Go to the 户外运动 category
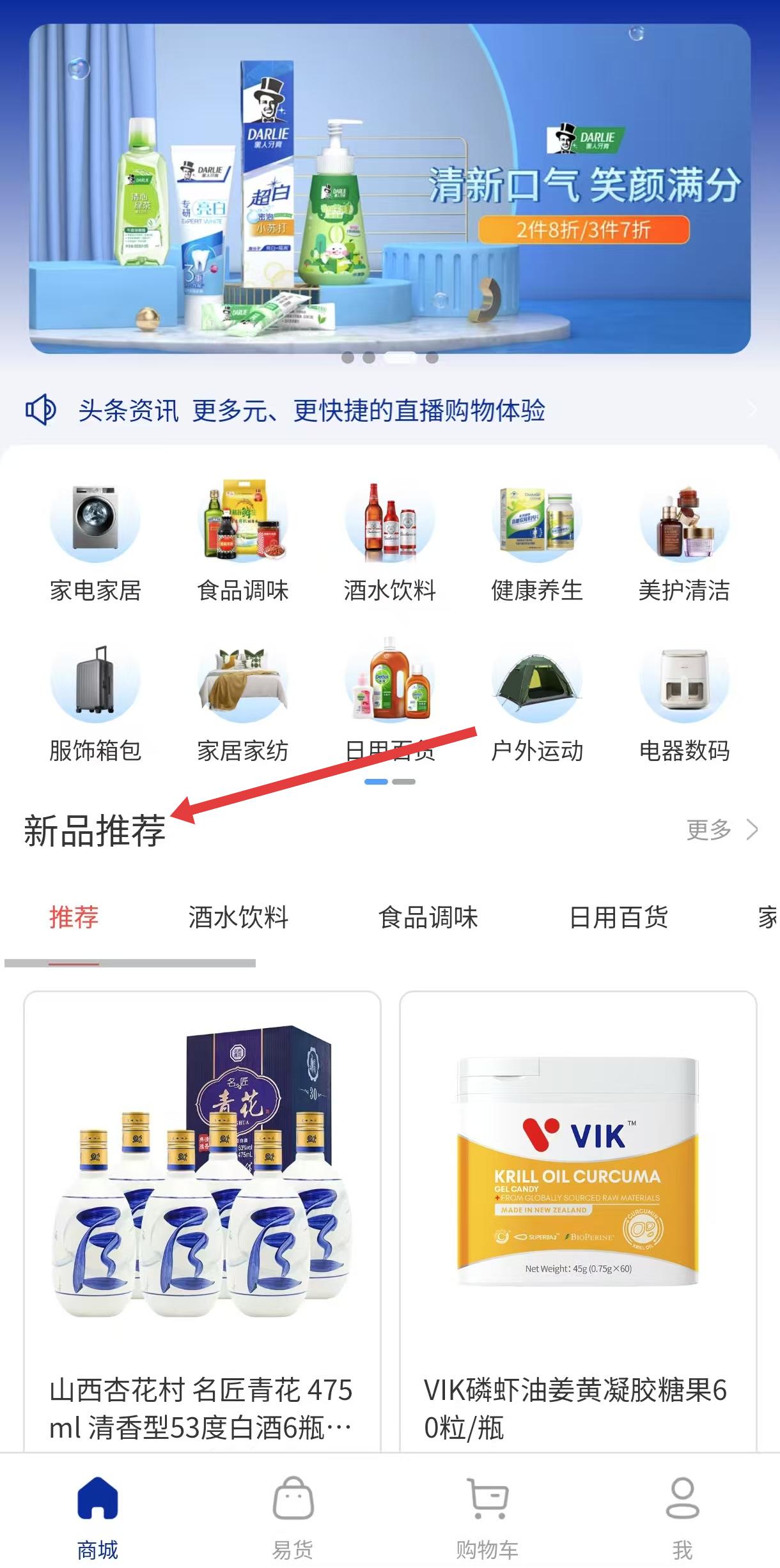The image size is (780, 1568). [537, 703]
